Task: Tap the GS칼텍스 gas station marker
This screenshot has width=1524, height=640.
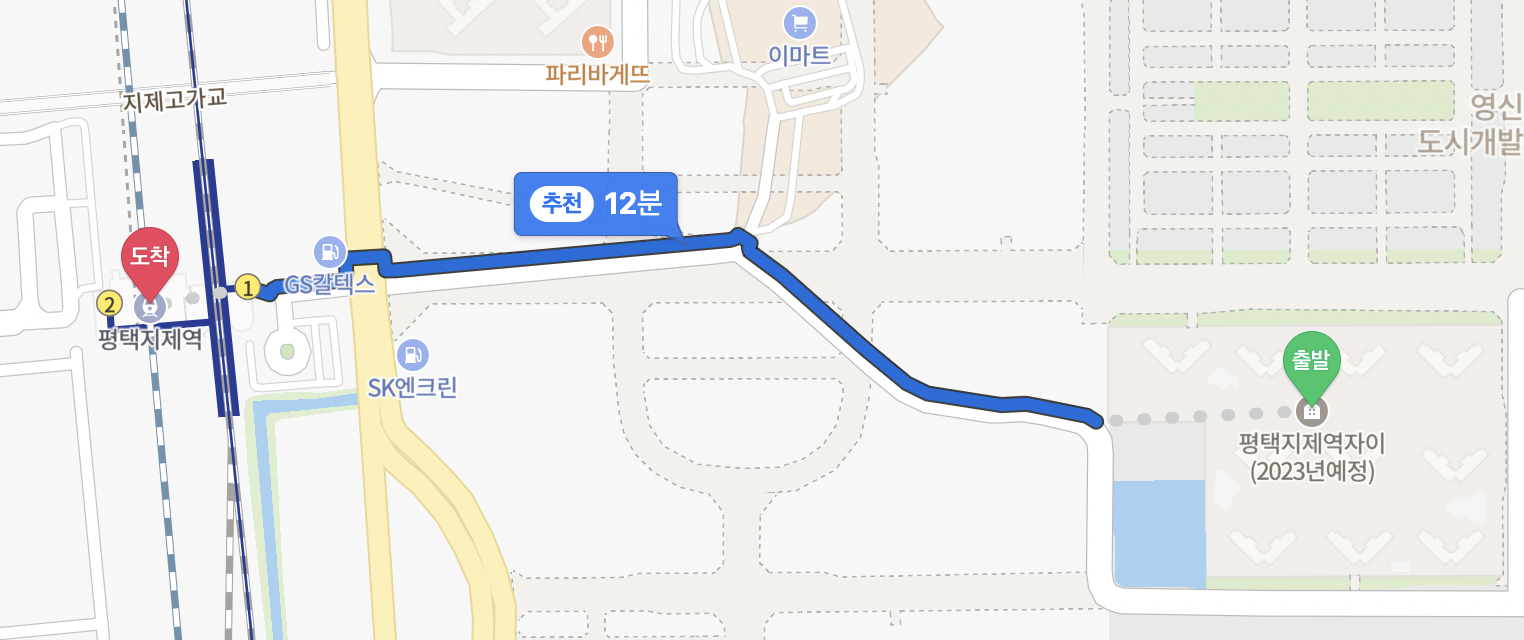Action: (328, 252)
